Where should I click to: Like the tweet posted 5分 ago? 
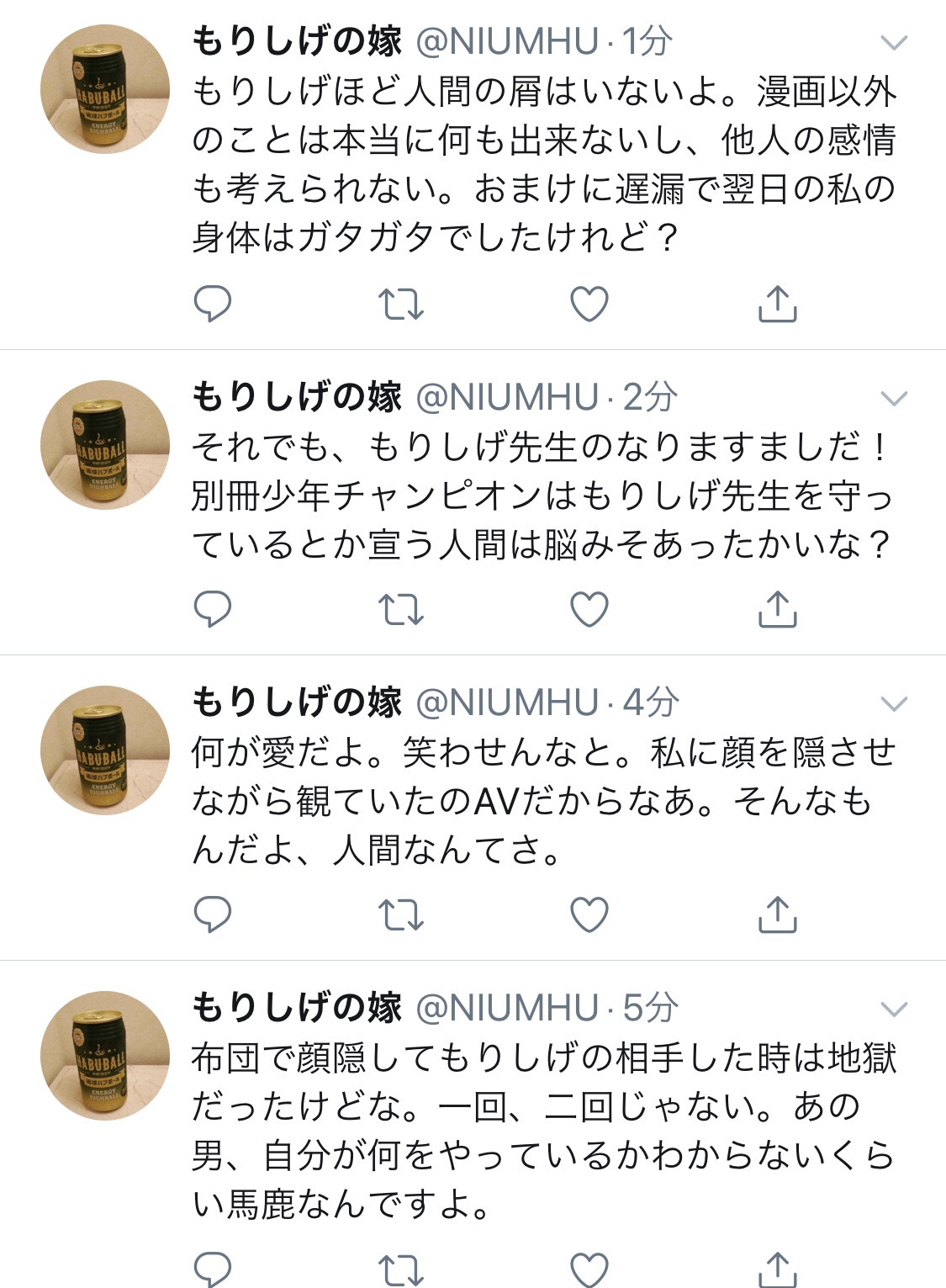(589, 1269)
